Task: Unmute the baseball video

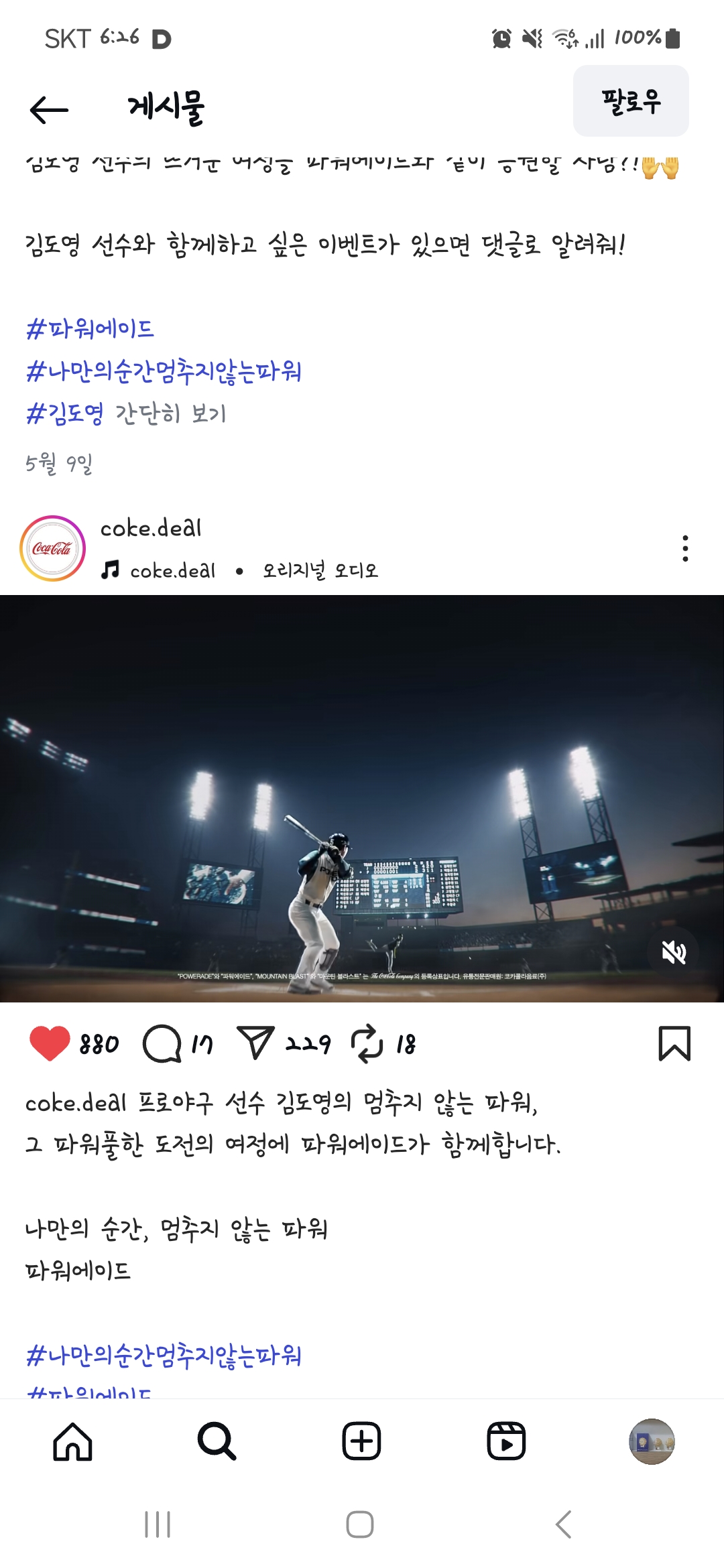Action: pos(674,952)
